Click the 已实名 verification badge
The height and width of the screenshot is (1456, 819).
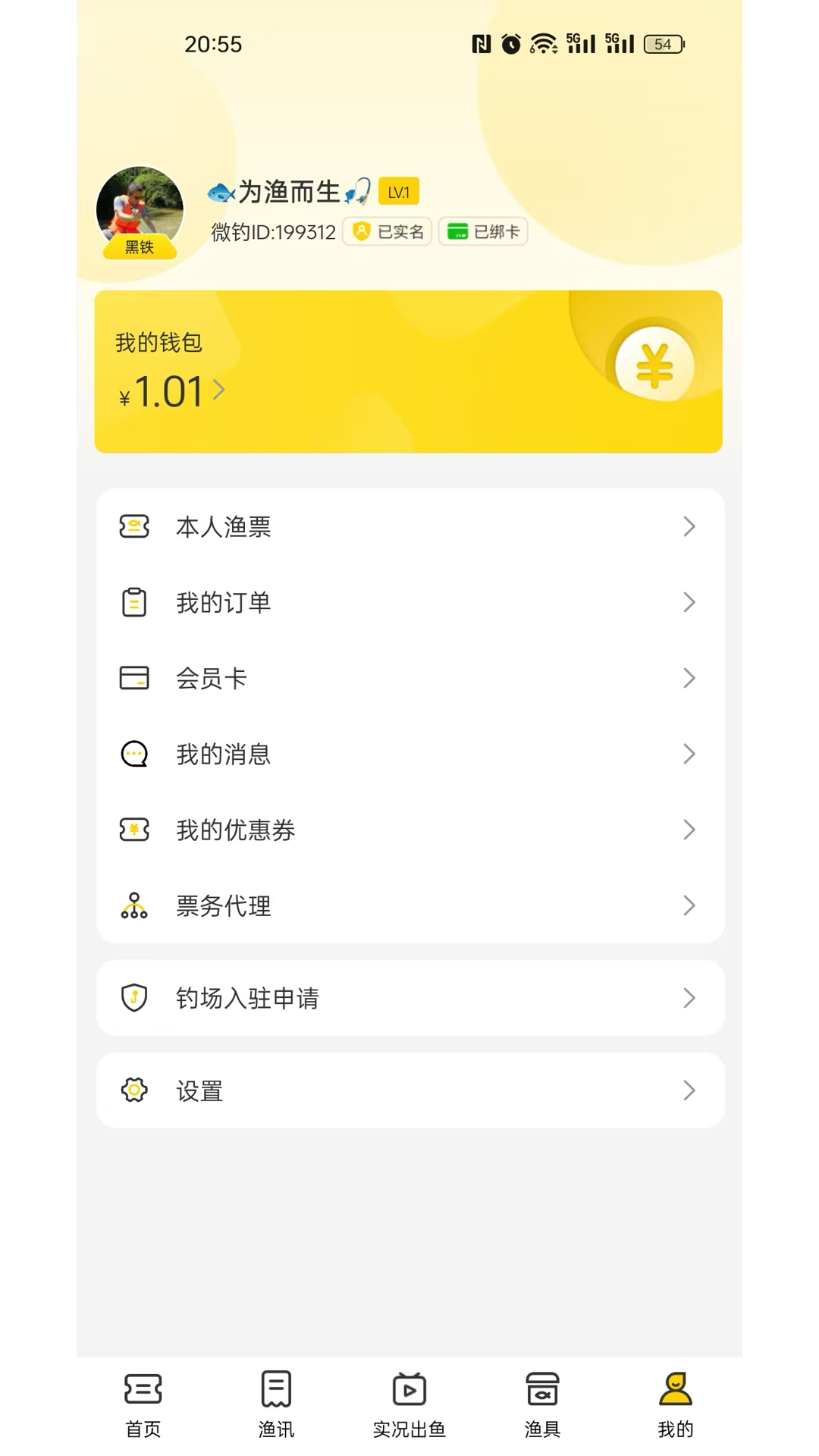click(387, 231)
